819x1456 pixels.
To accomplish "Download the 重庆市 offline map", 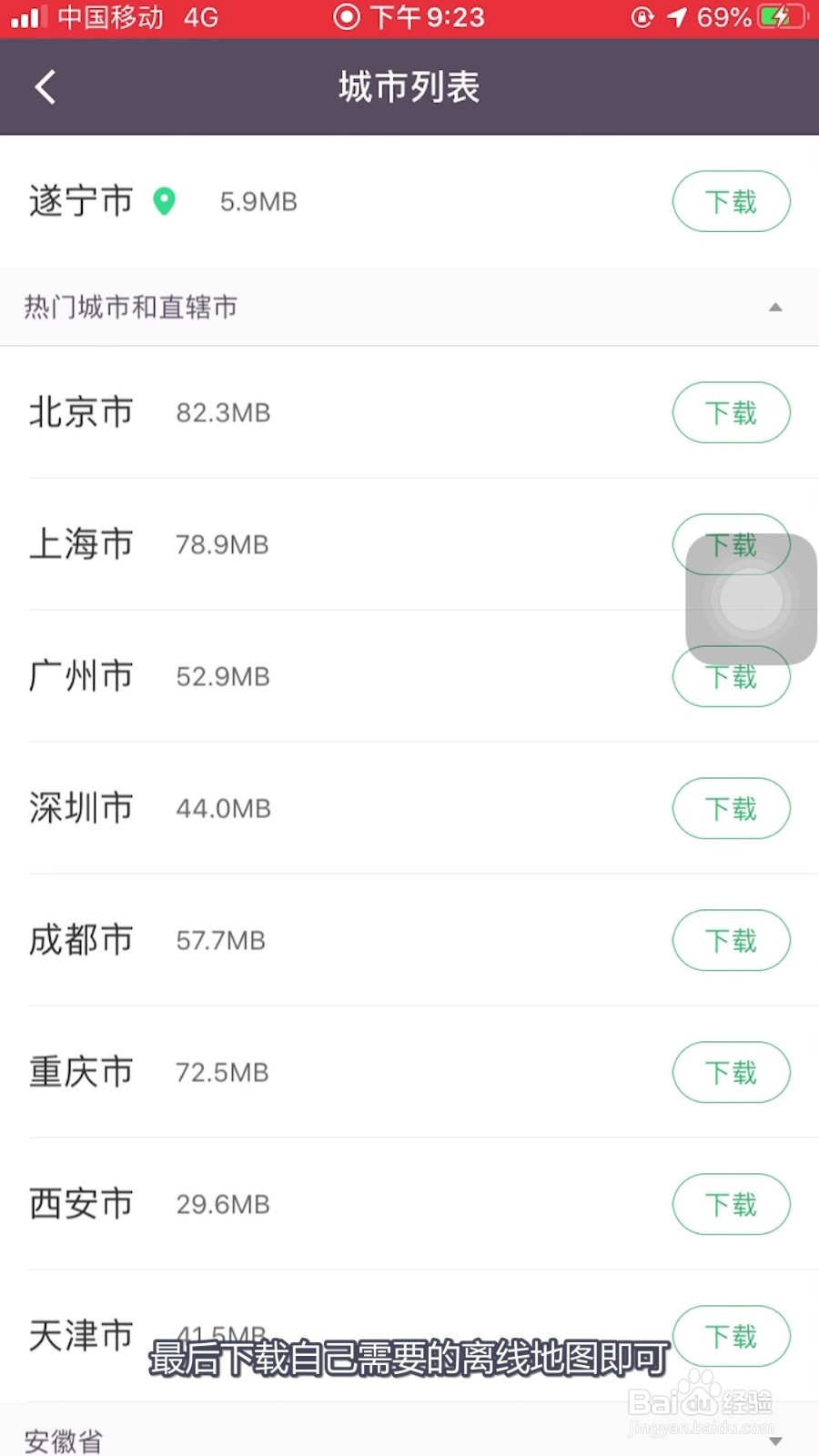I will click(731, 1072).
